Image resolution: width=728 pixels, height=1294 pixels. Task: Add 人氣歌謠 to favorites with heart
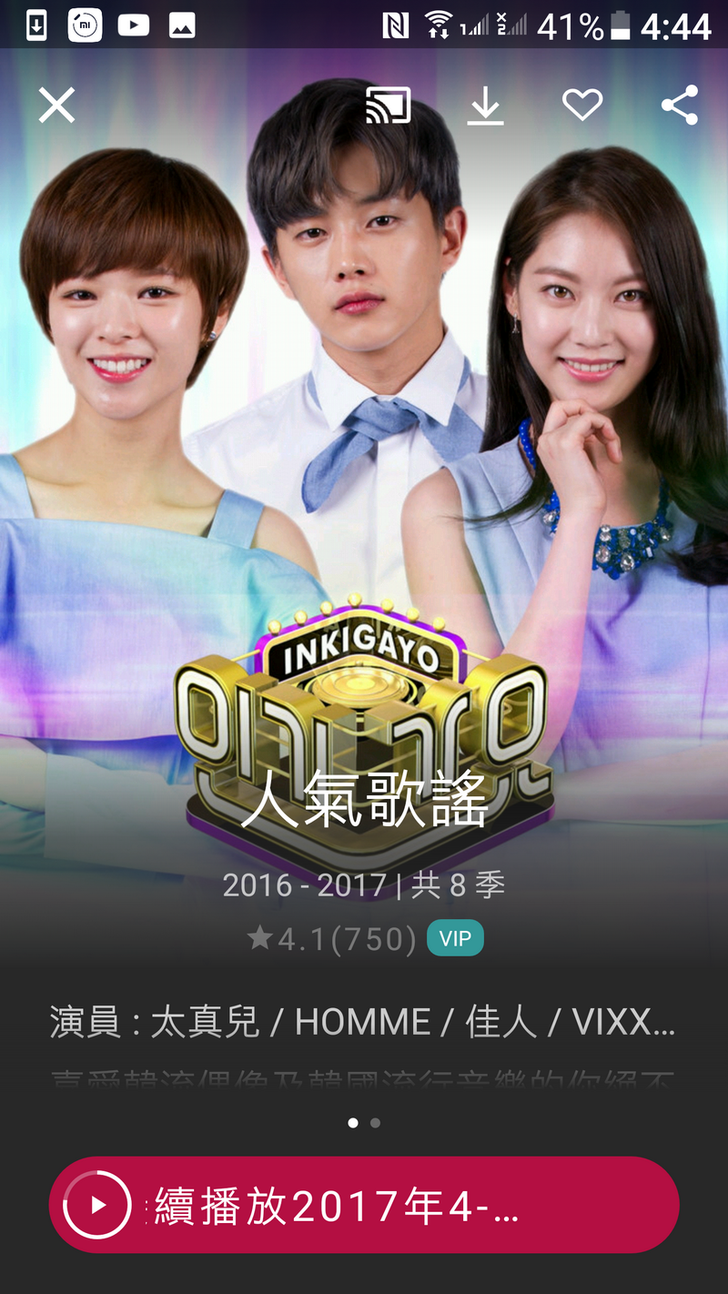(x=582, y=104)
